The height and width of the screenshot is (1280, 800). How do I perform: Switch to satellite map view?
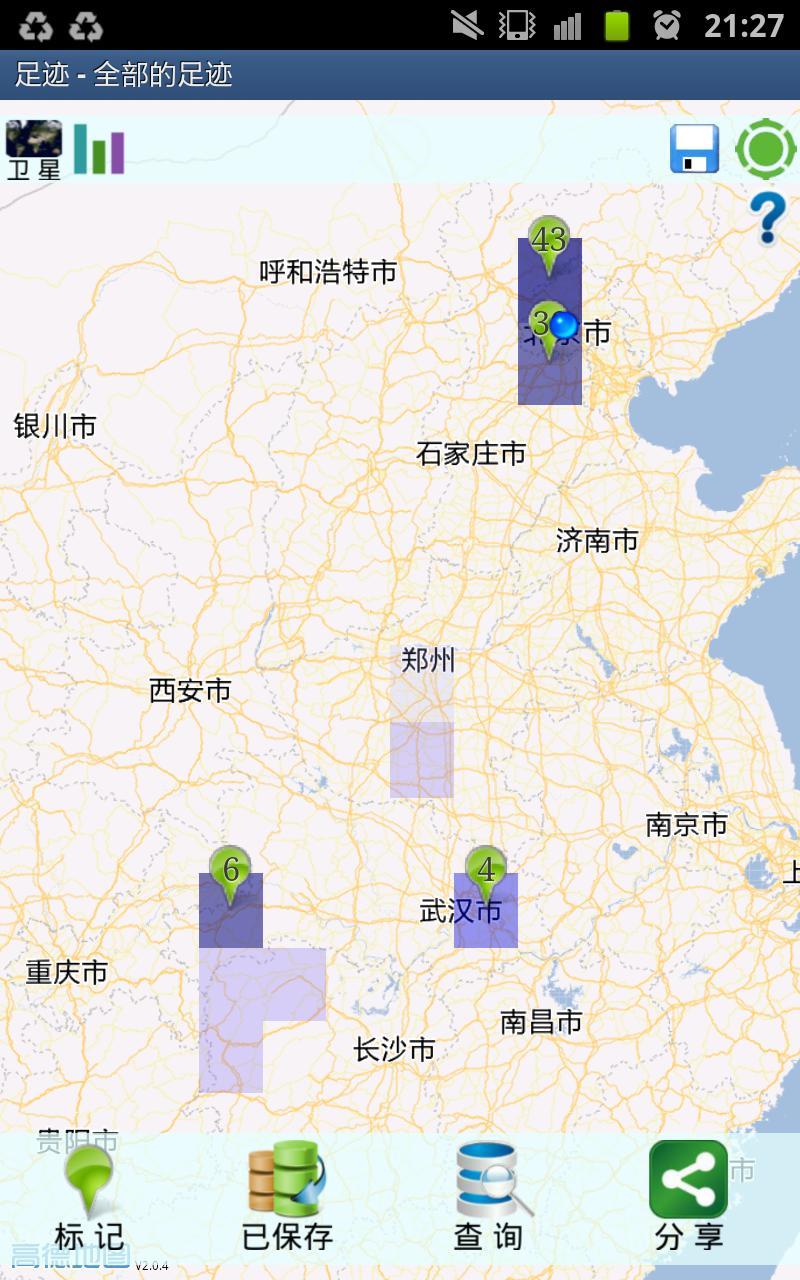tap(34, 150)
